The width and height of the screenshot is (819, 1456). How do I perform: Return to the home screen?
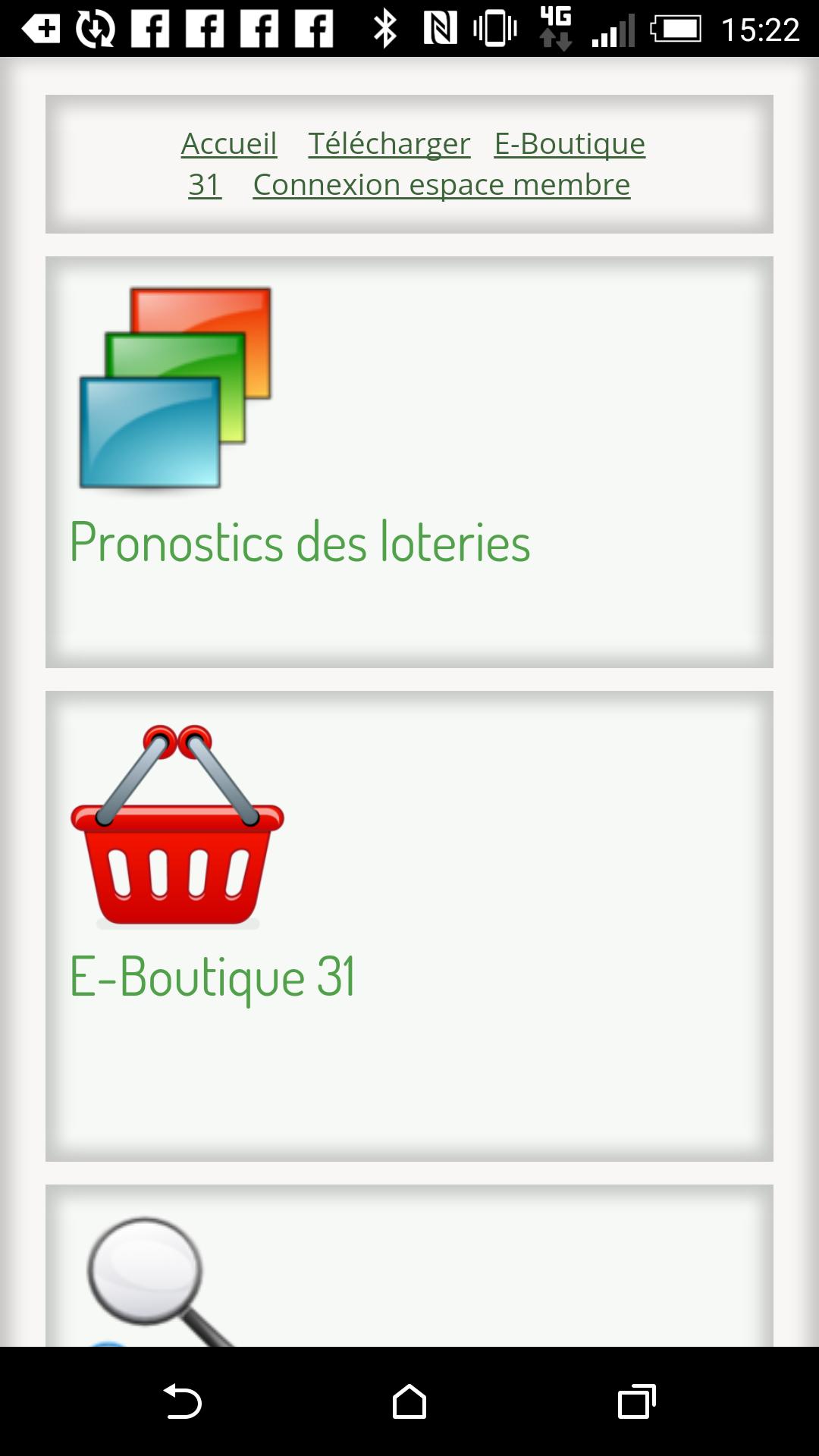tap(409, 1401)
